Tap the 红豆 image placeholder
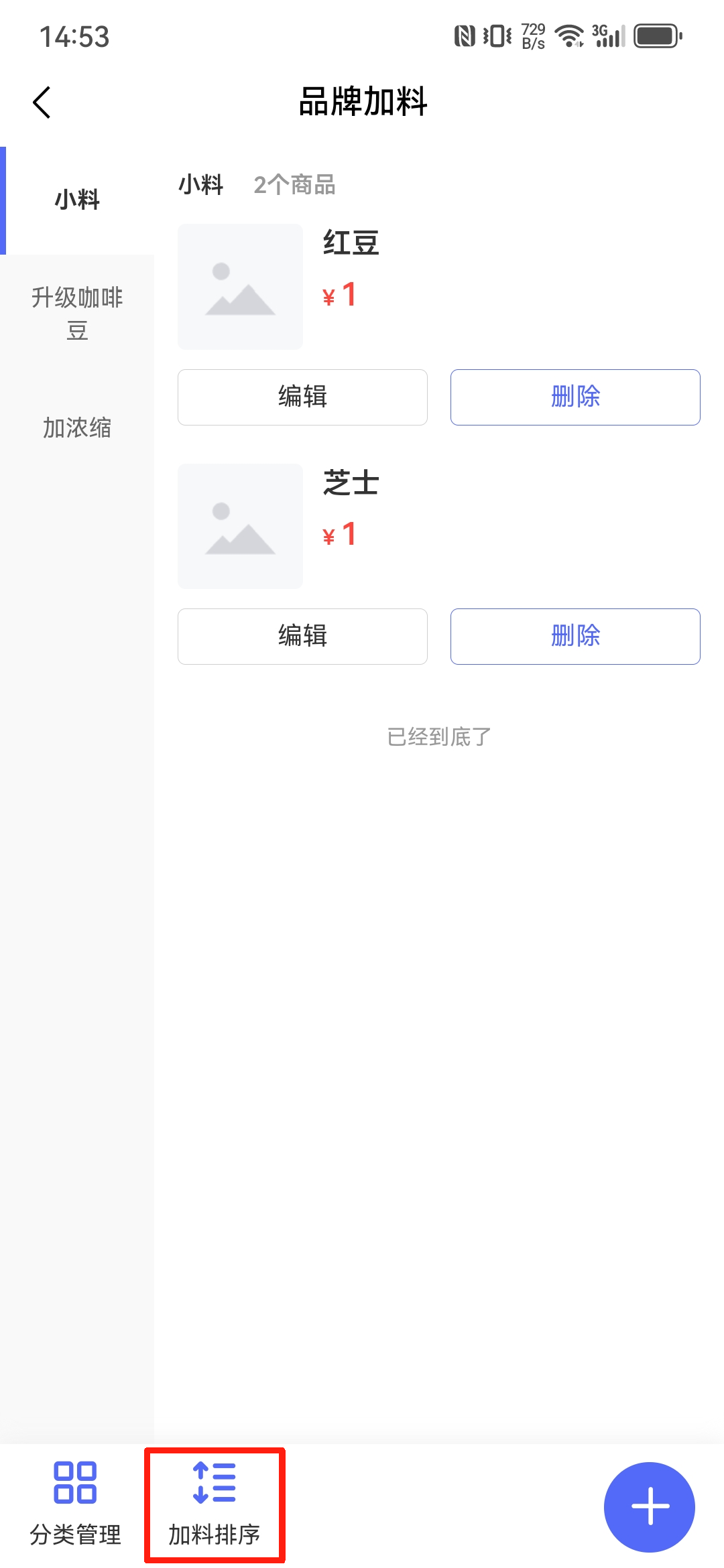 (240, 287)
